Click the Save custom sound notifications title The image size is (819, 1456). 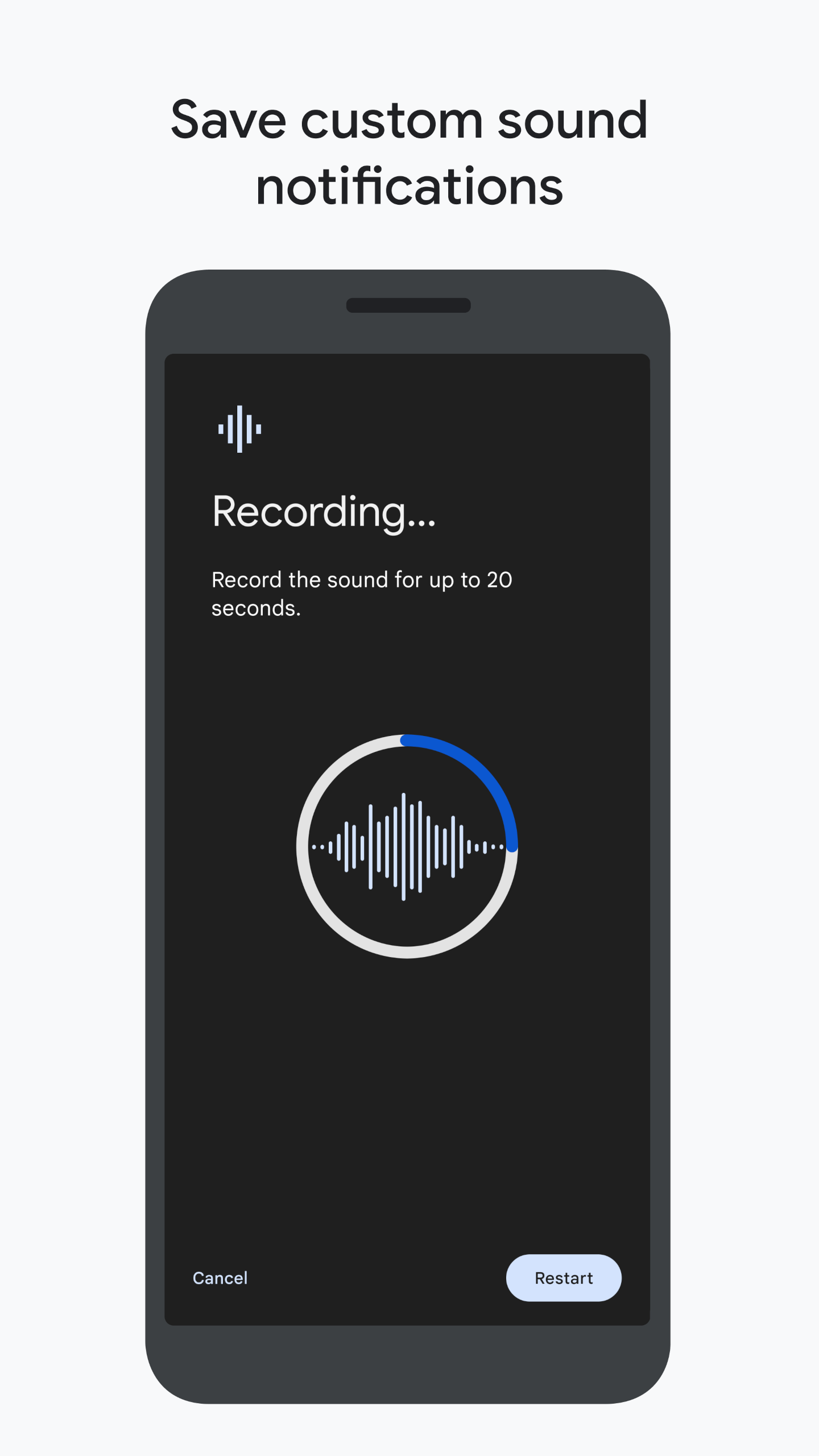(x=409, y=154)
